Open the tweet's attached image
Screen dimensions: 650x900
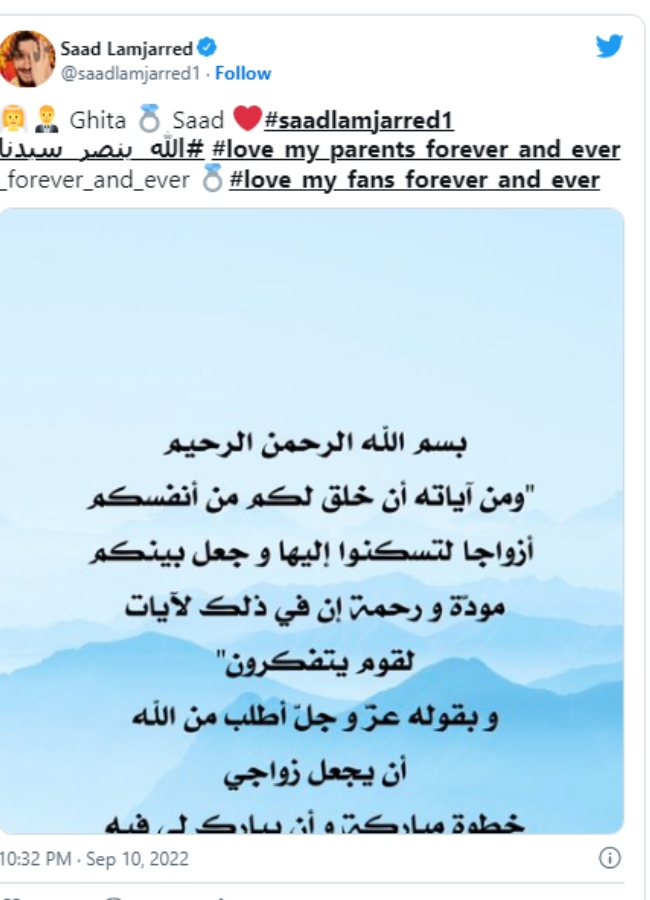(311, 520)
